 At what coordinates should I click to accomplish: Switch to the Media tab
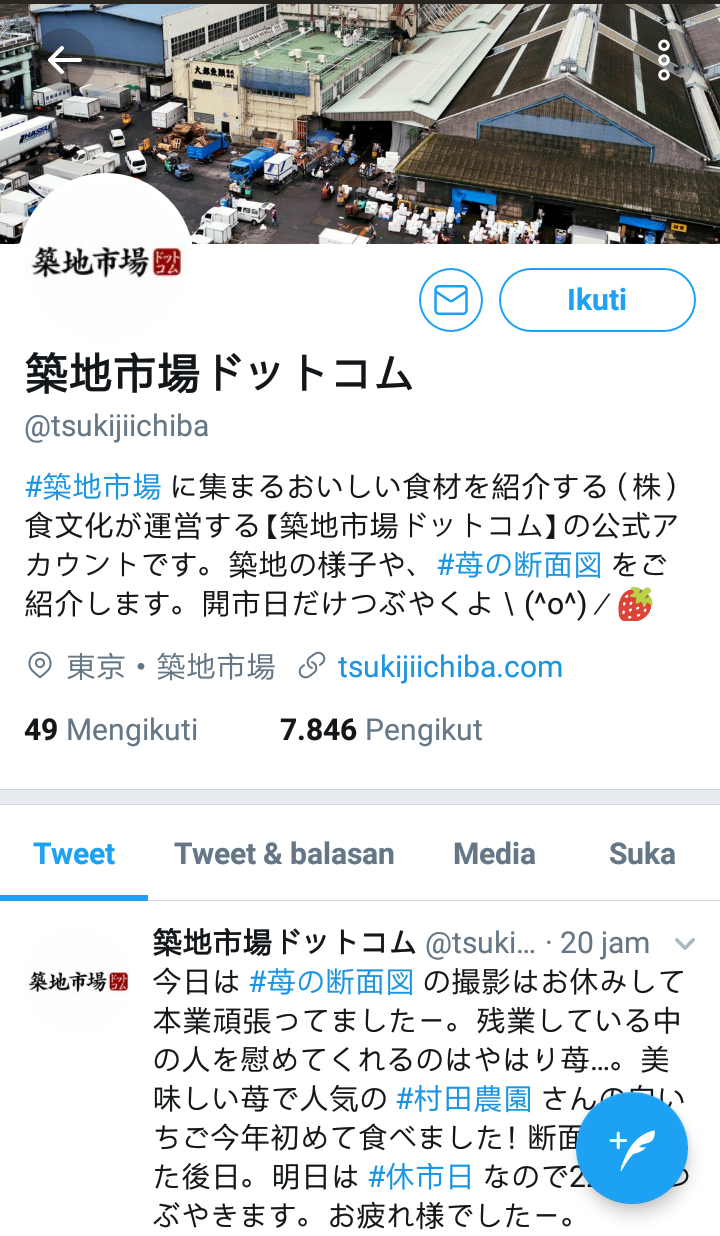[x=495, y=854]
